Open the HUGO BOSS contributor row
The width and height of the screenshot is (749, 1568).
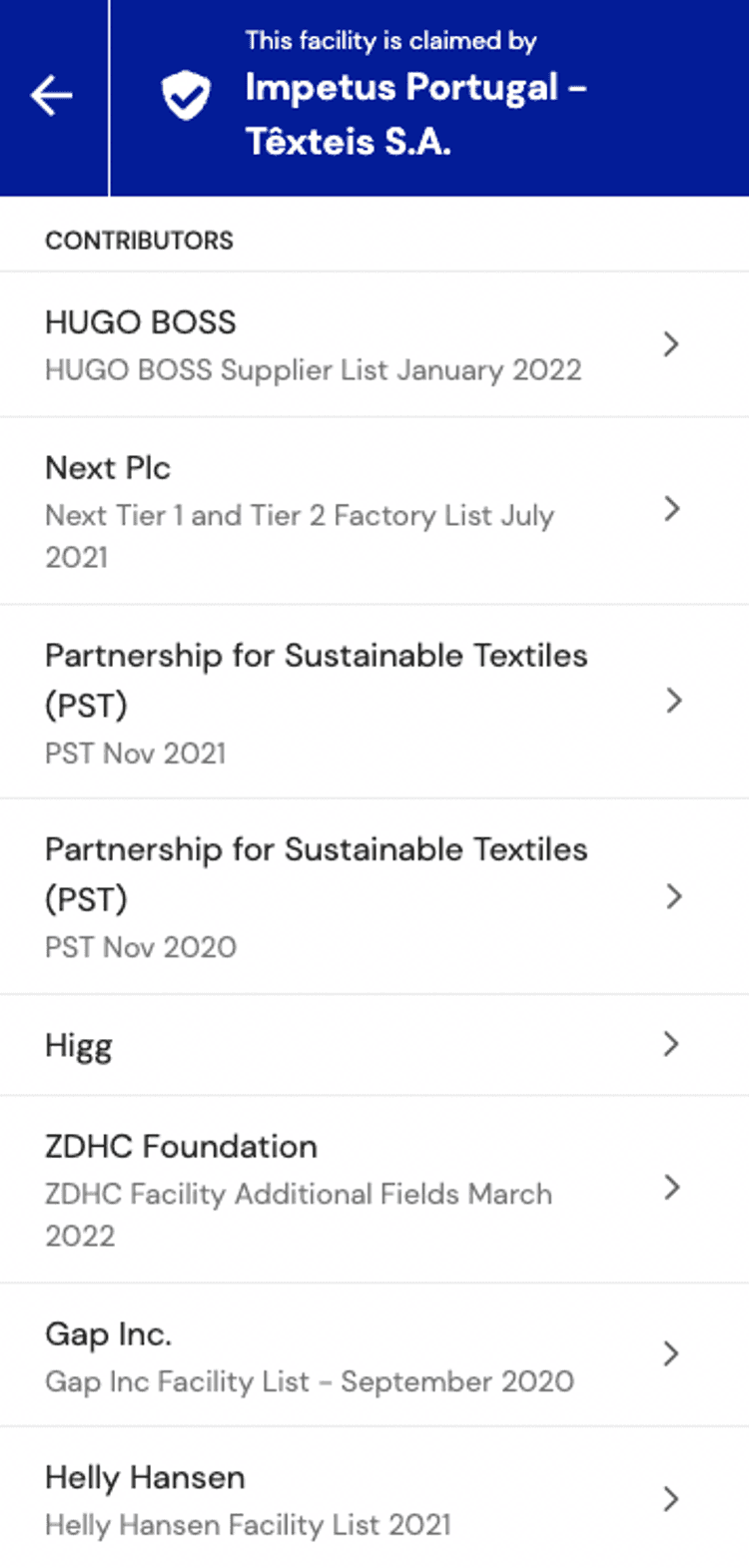[x=374, y=344]
